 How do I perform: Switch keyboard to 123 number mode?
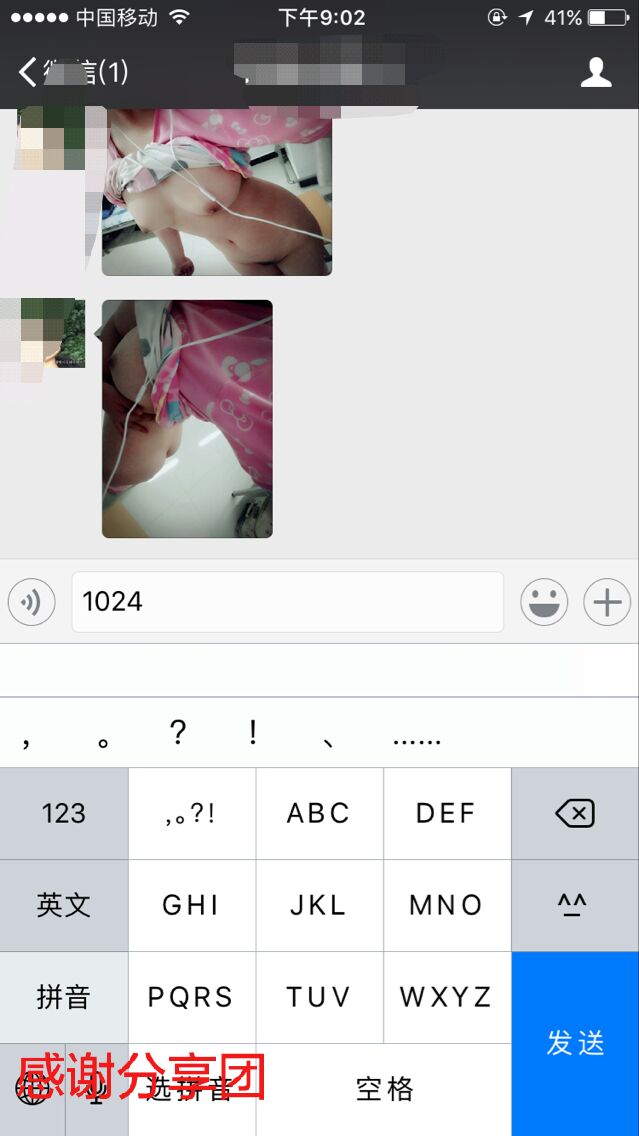(64, 813)
